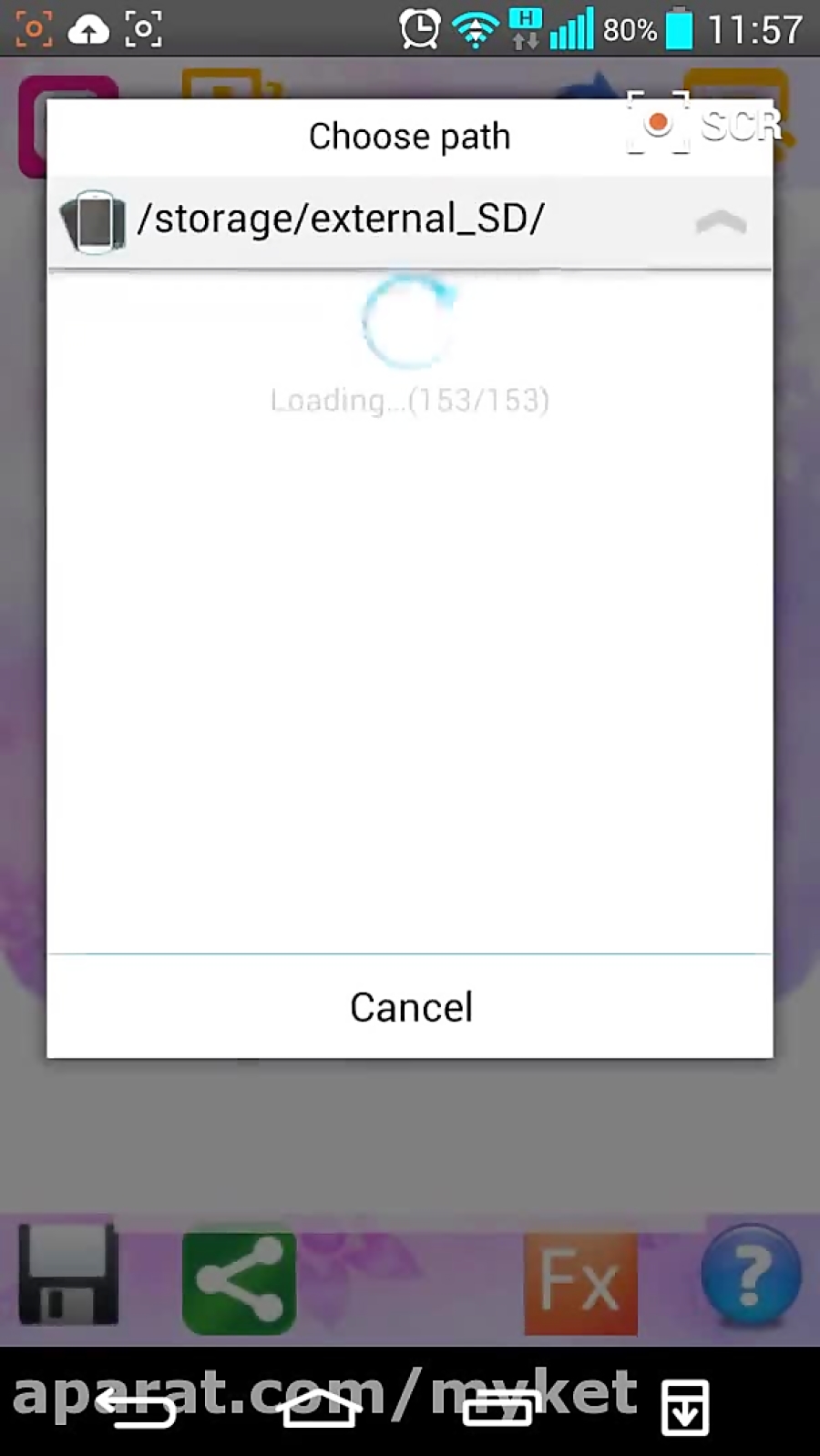Go to the home screen
This screenshot has width=820, height=1456.
click(x=319, y=1409)
